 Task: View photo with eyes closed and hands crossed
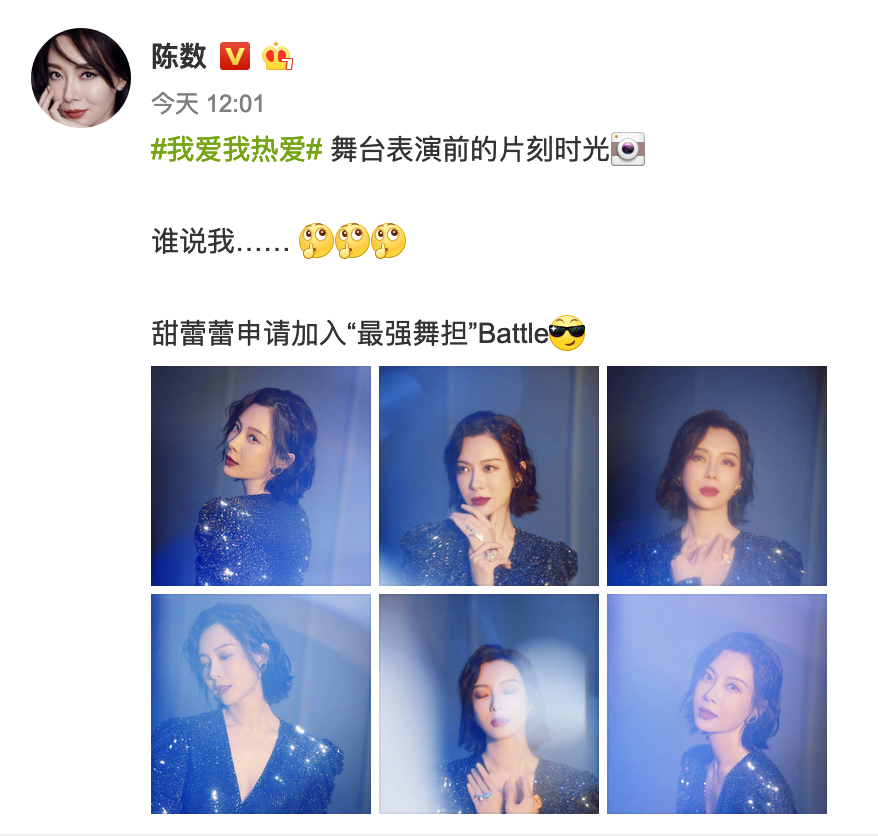click(x=489, y=704)
